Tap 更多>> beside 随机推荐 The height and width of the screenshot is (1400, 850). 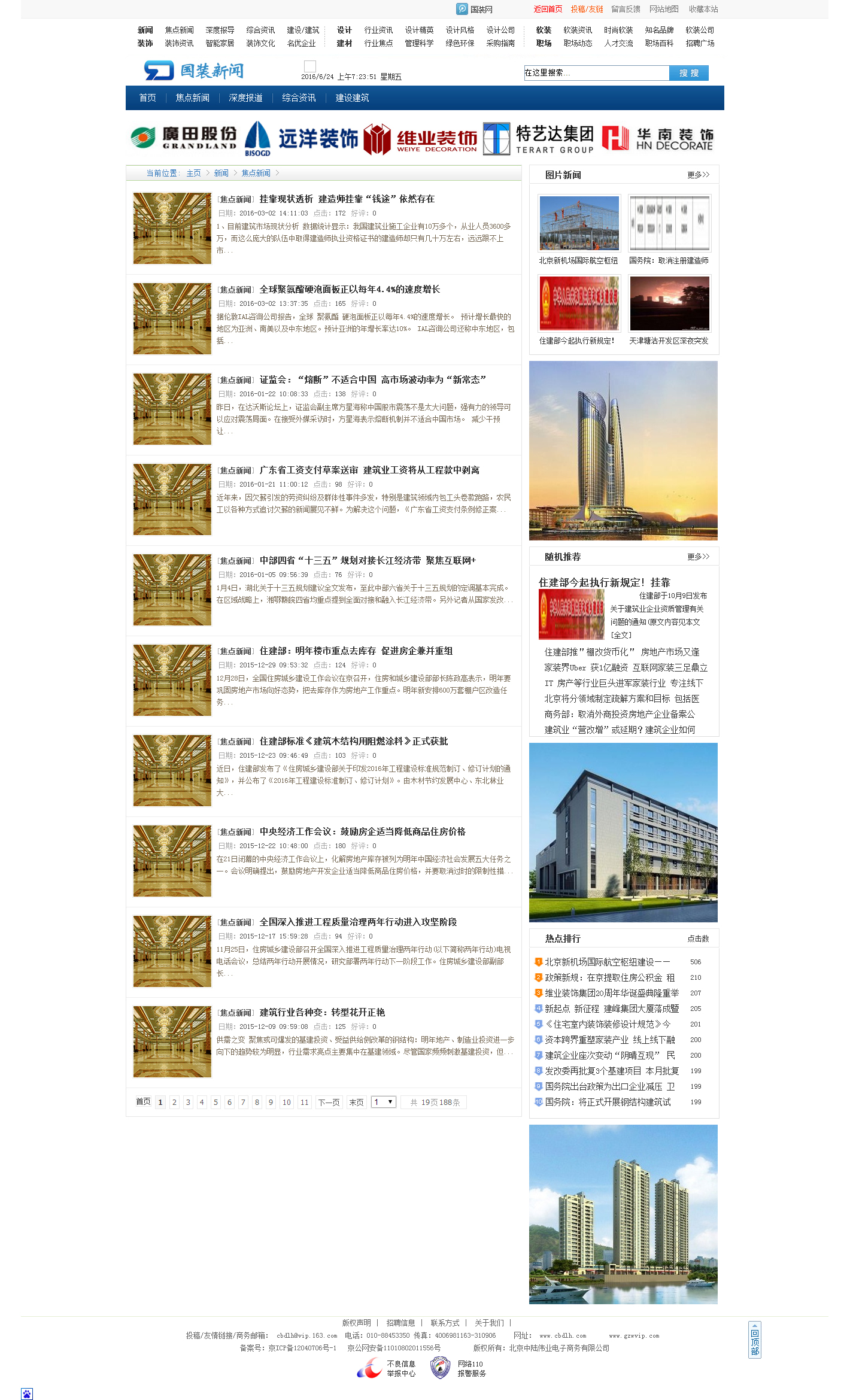[x=698, y=557]
